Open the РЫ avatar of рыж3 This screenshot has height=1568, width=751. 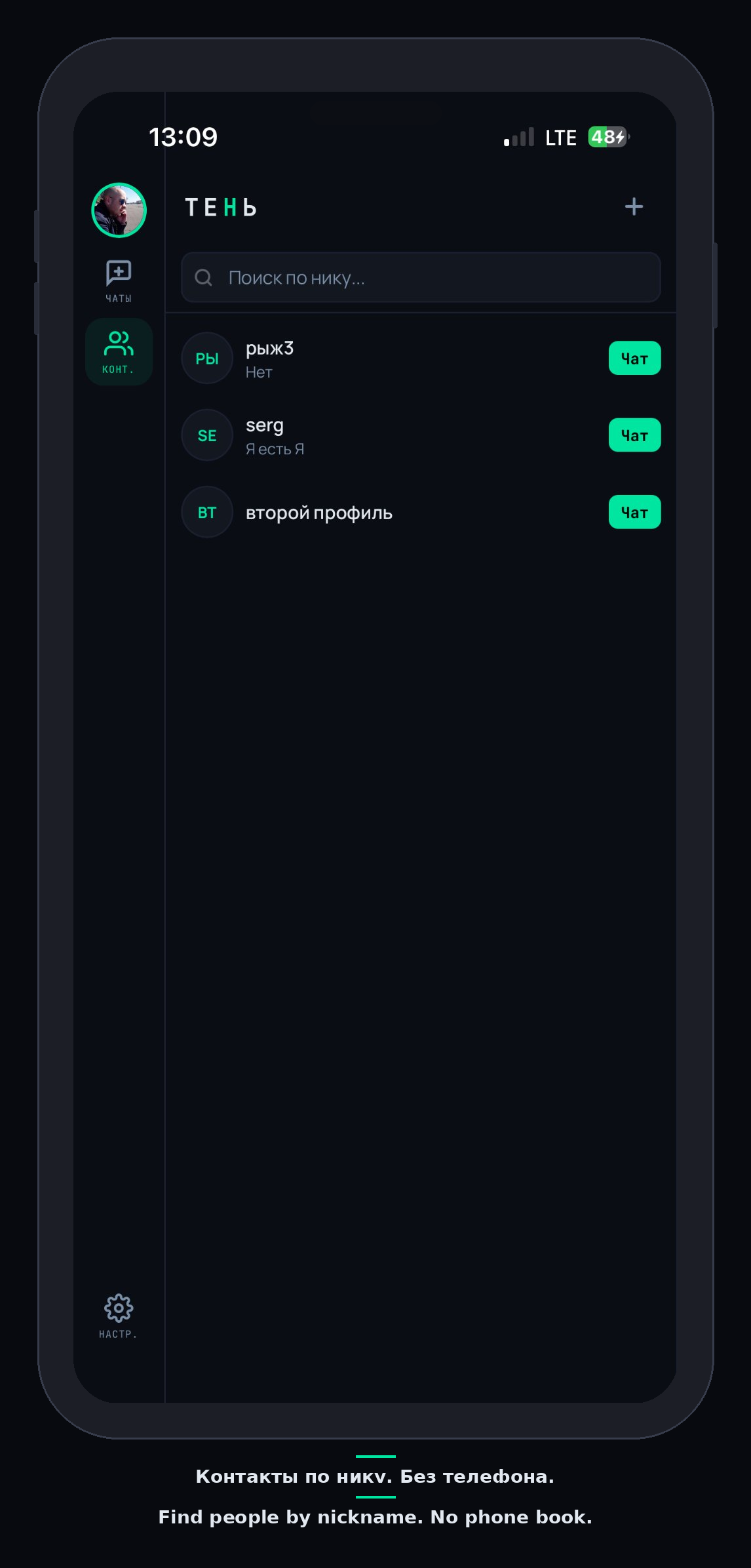[x=206, y=358]
